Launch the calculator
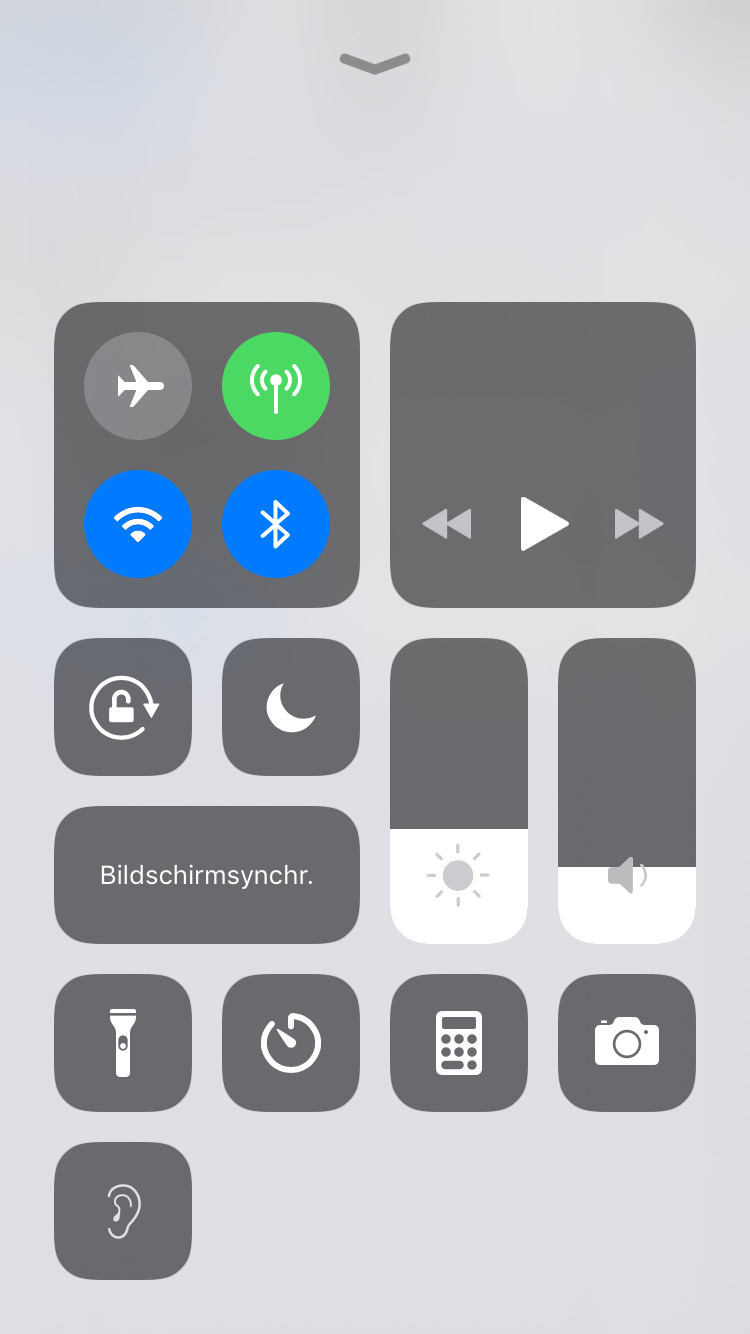Screen dimensions: 750x1334 click(x=459, y=1043)
